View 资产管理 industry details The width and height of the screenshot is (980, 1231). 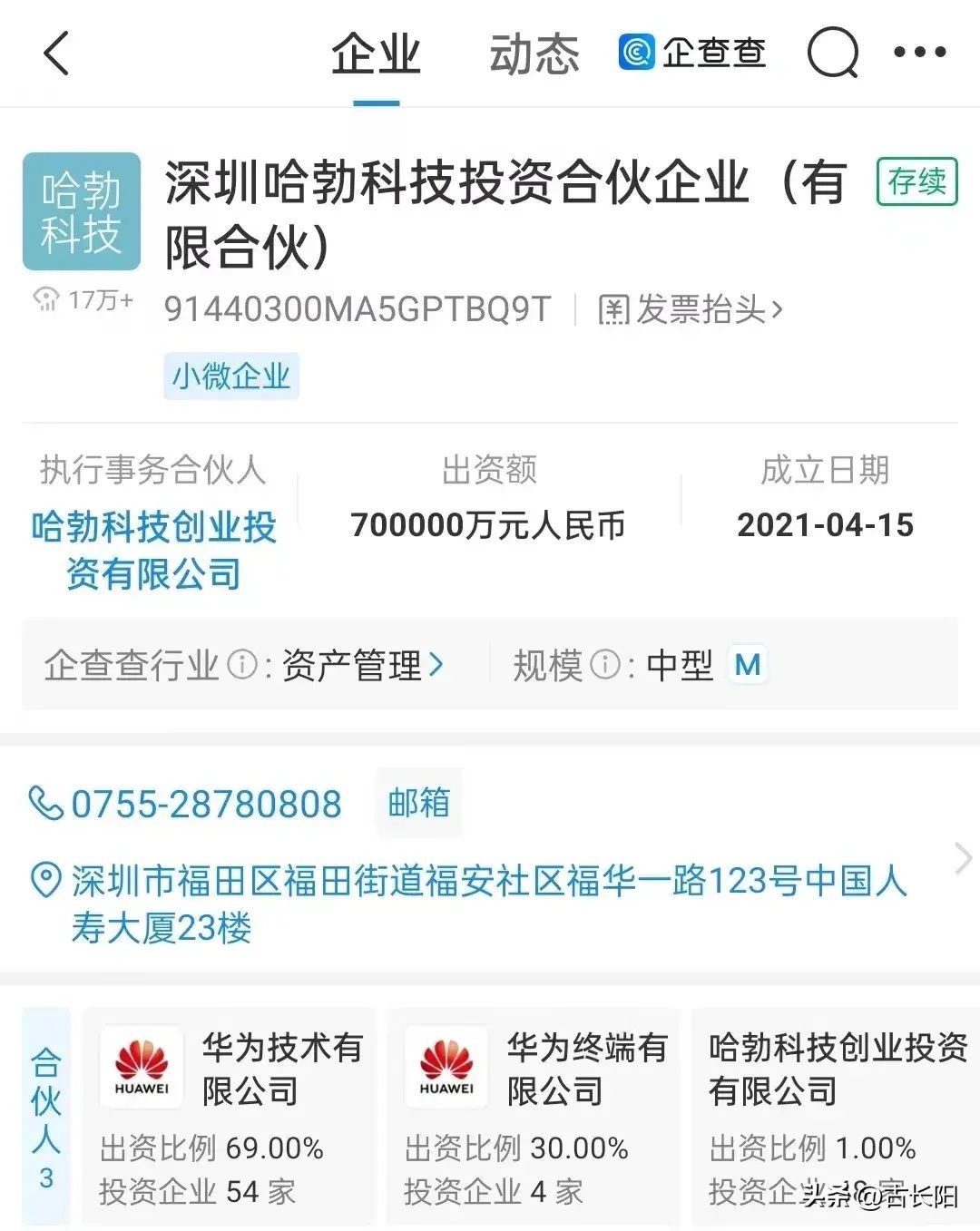(x=362, y=666)
